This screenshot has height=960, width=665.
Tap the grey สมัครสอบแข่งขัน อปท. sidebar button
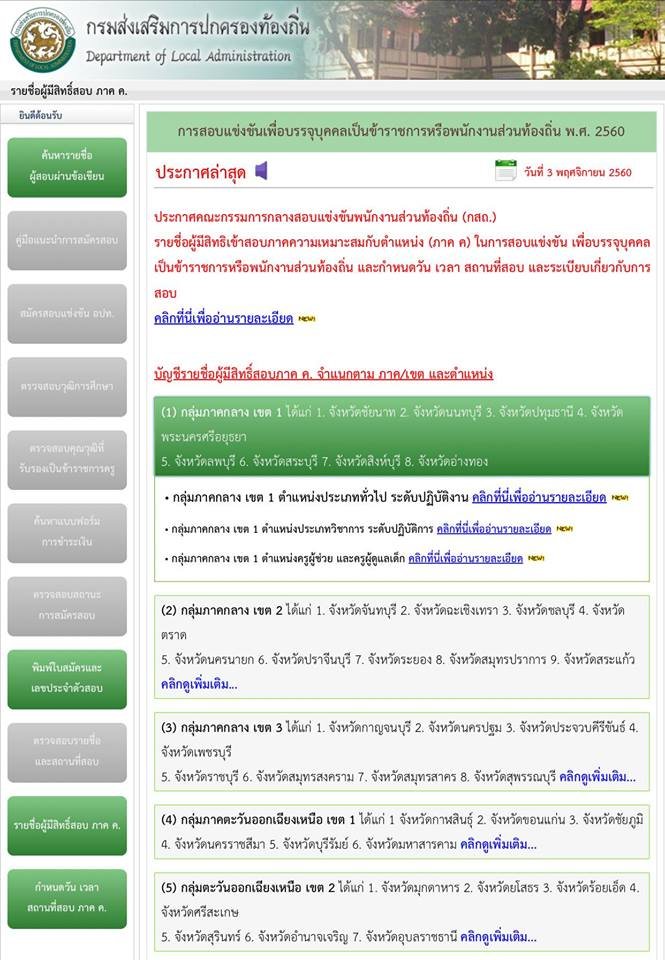[x=67, y=313]
